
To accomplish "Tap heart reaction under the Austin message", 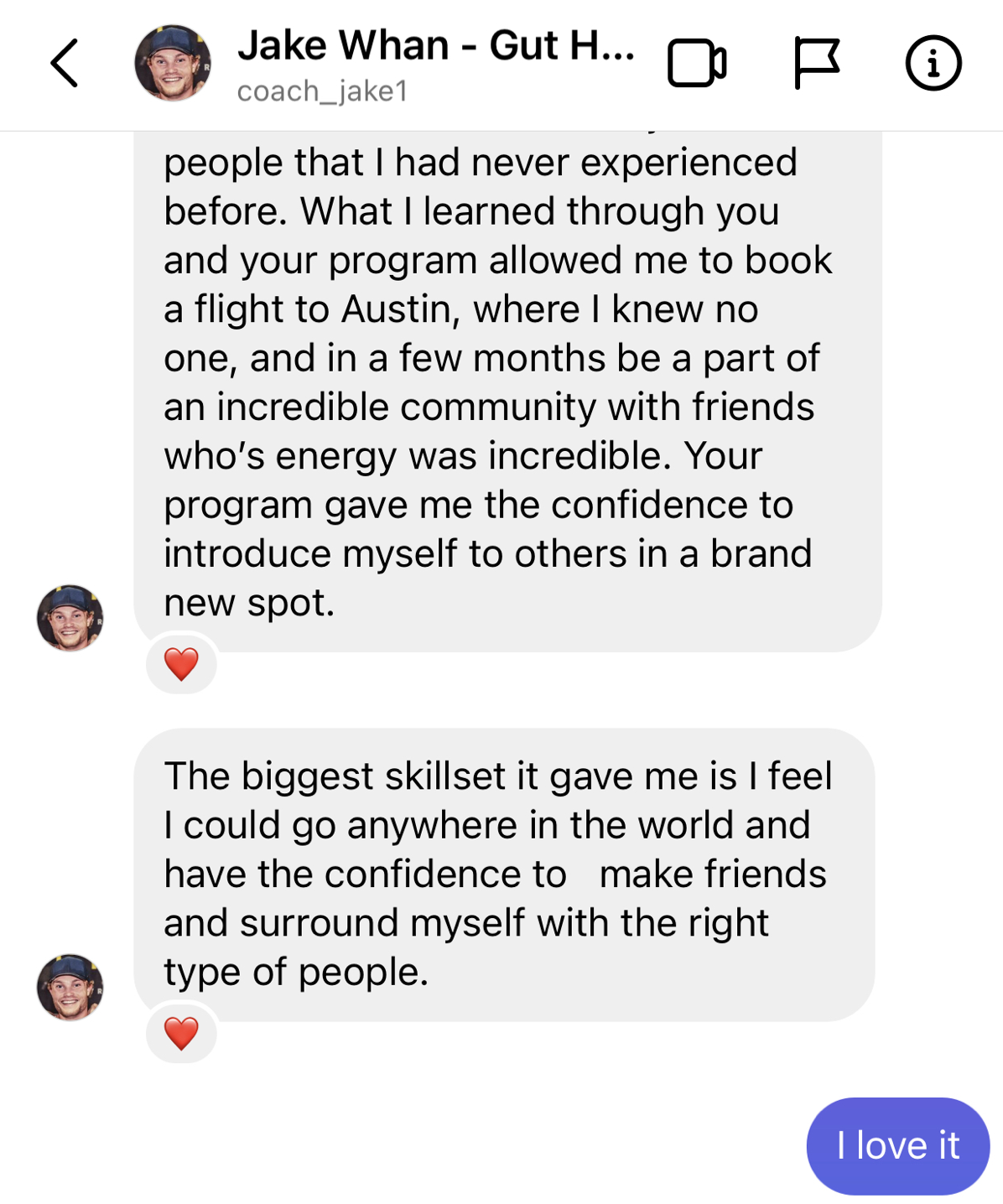I will pos(181,665).
